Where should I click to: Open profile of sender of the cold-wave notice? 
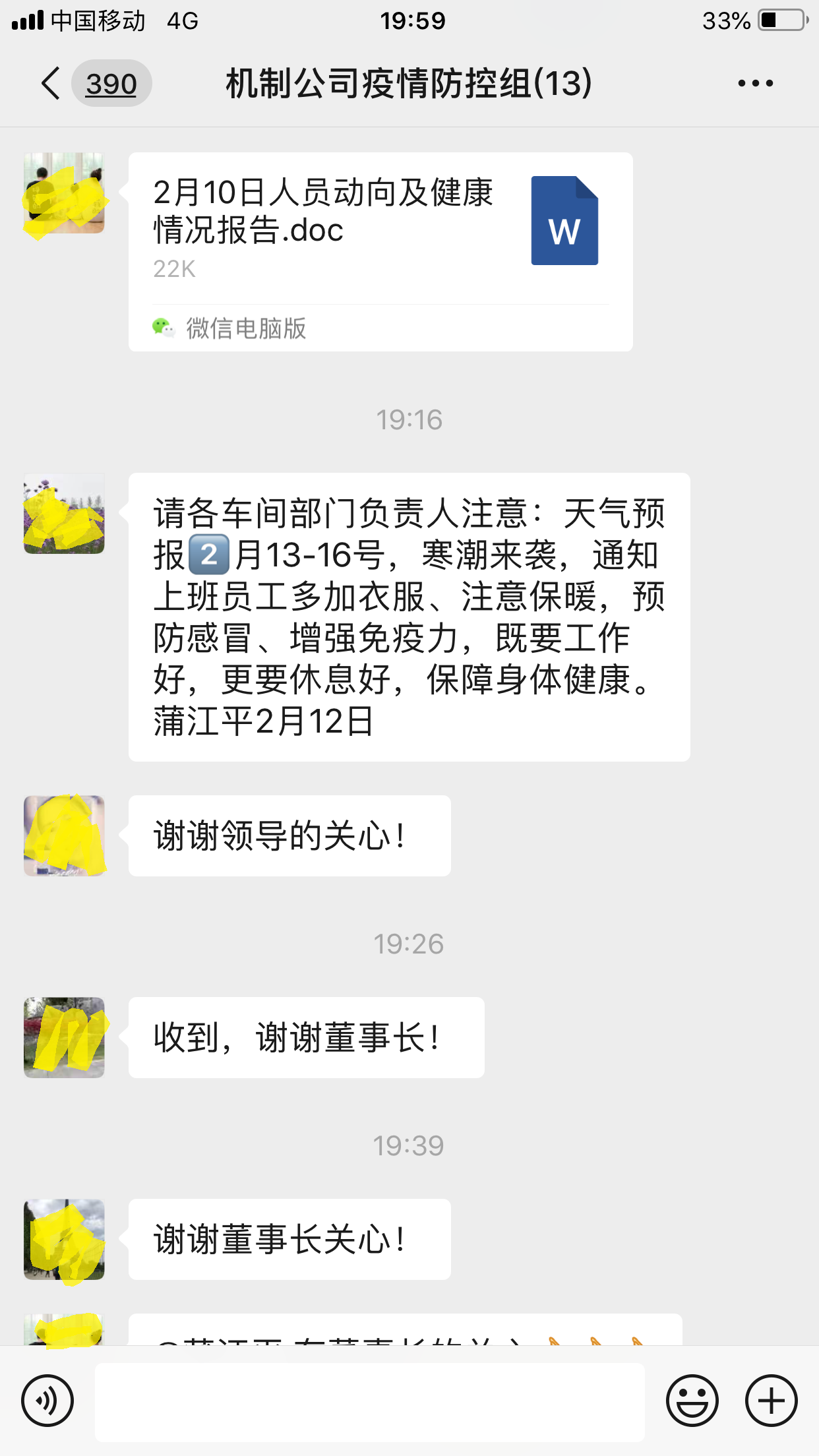64,514
